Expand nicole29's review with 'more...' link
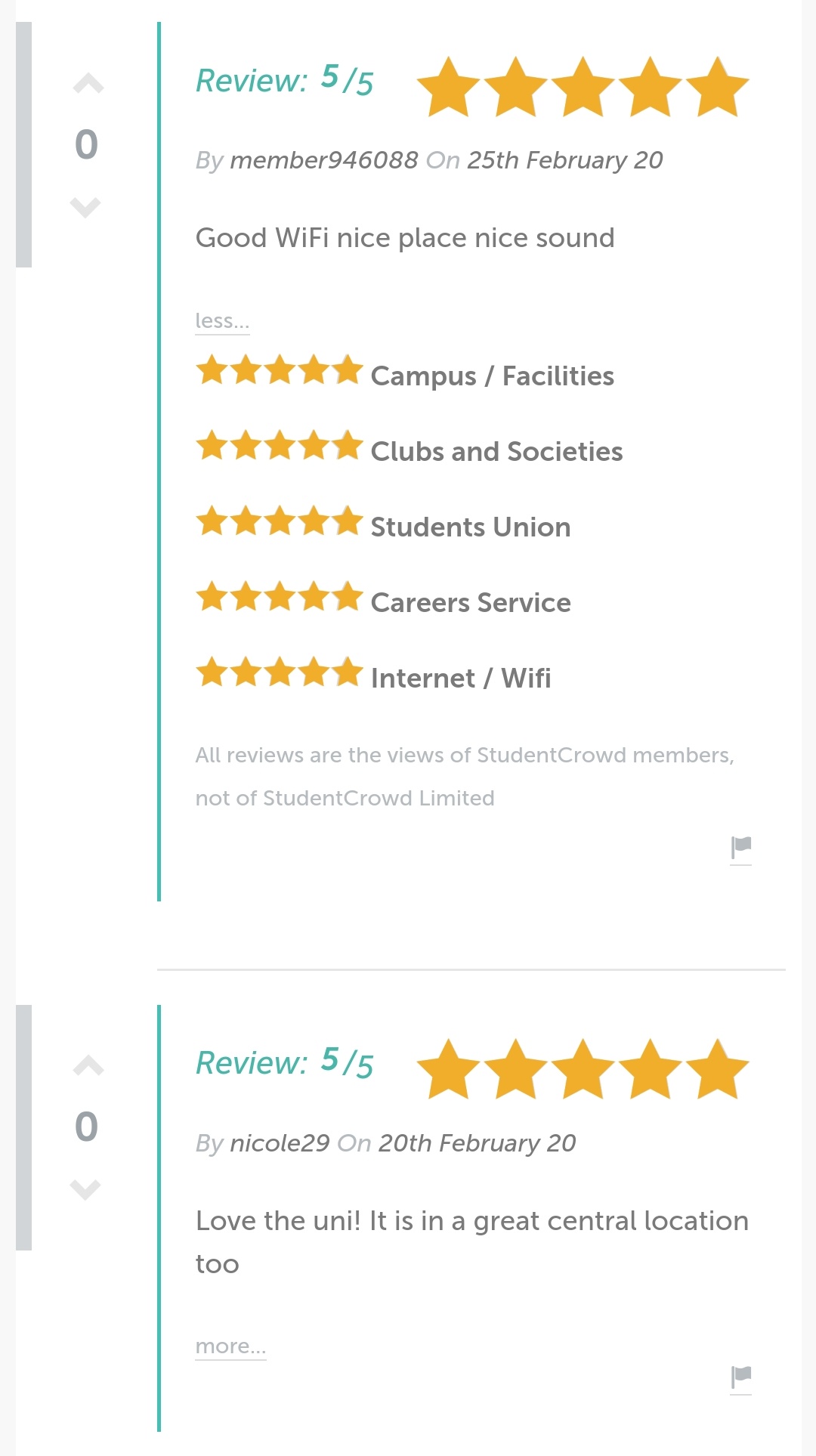The width and height of the screenshot is (816, 1456). (230, 1346)
